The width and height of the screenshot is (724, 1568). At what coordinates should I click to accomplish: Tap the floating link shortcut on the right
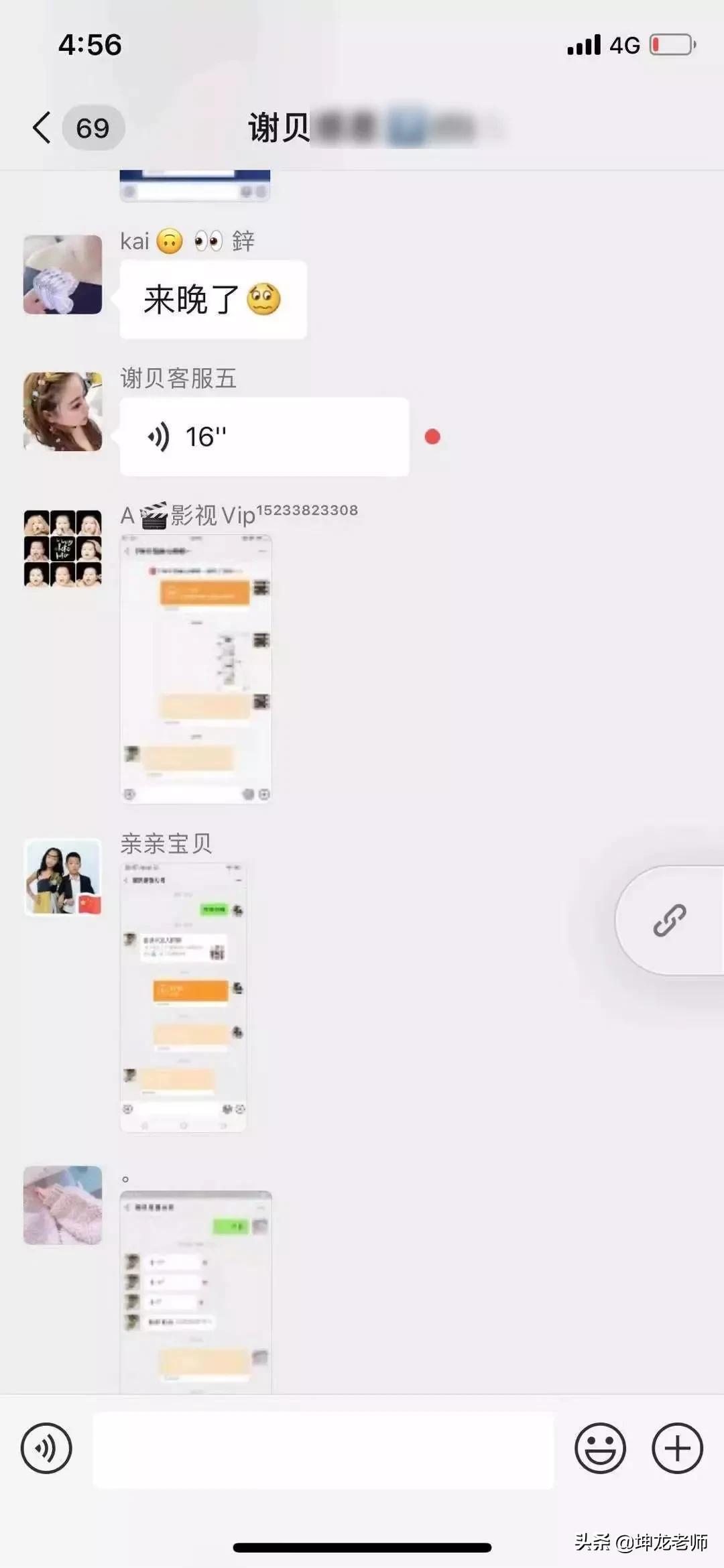[672, 920]
